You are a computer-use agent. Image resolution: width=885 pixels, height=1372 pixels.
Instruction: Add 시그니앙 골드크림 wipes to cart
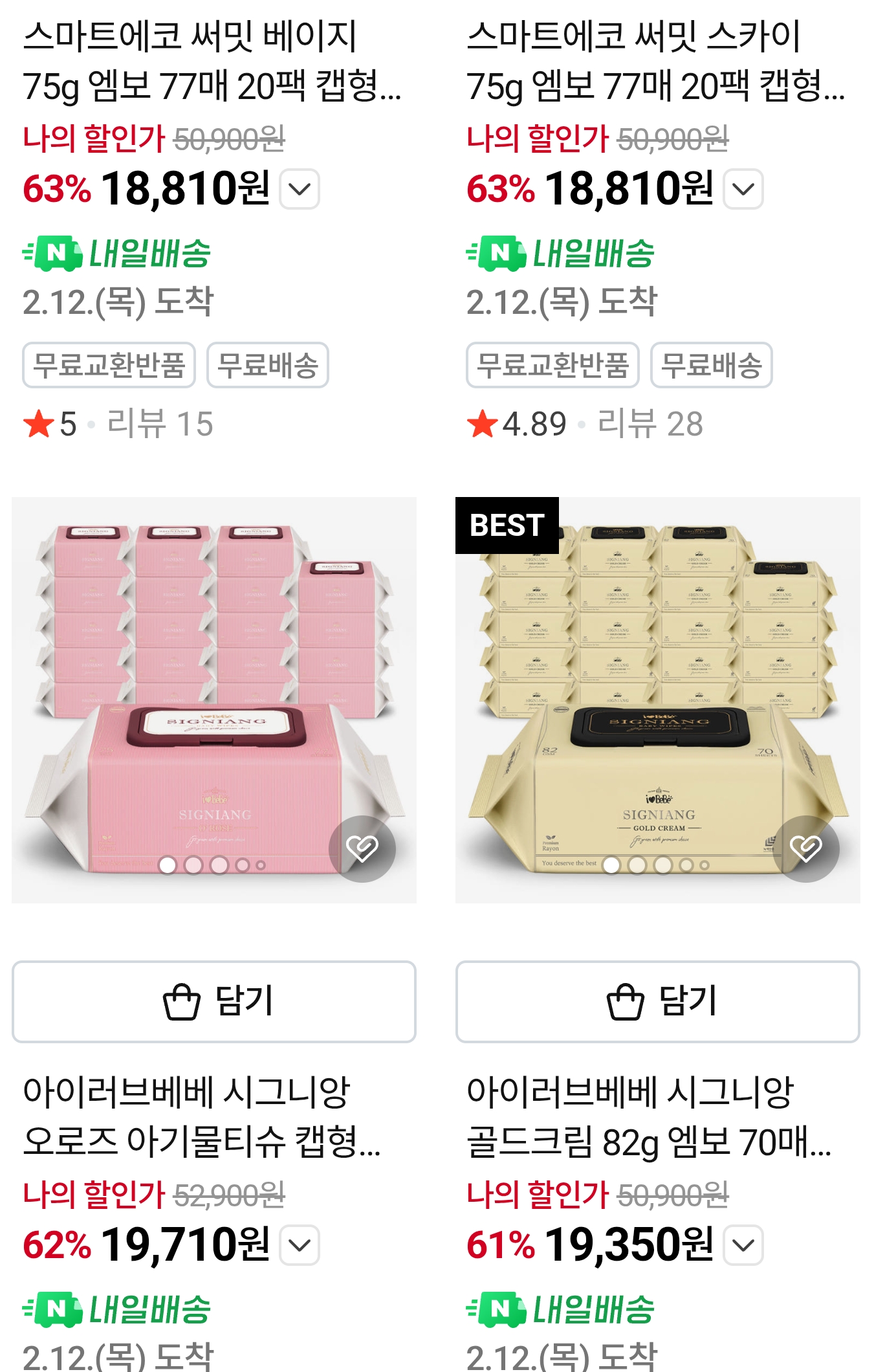pyautogui.click(x=657, y=1001)
